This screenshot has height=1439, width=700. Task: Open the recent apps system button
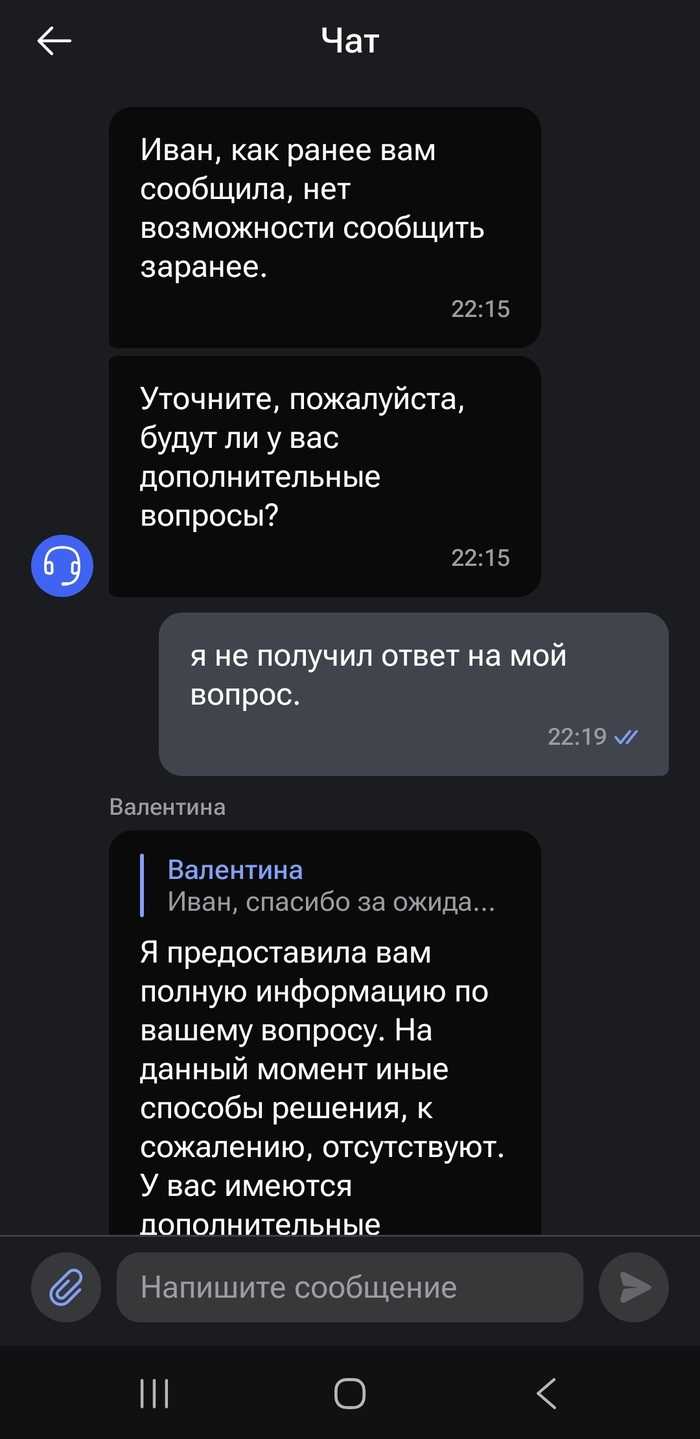tap(153, 1393)
